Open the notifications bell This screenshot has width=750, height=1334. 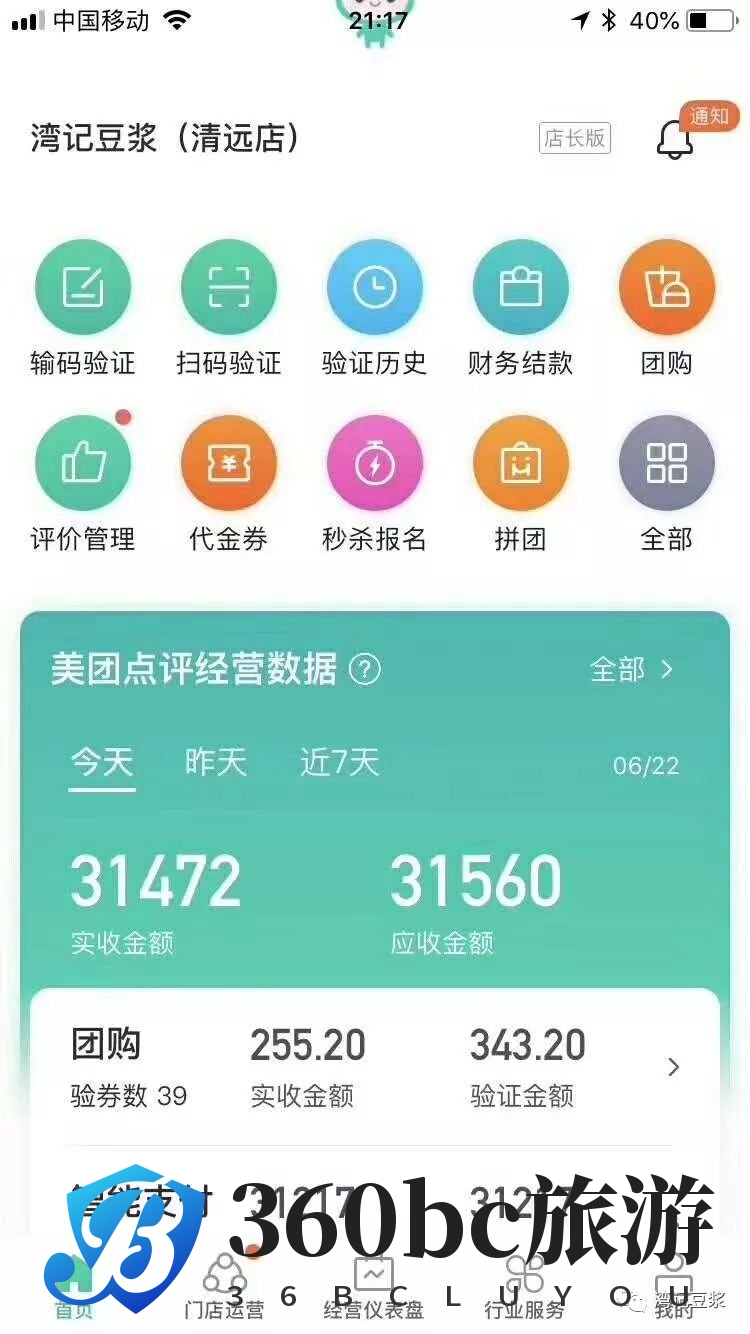click(x=675, y=140)
